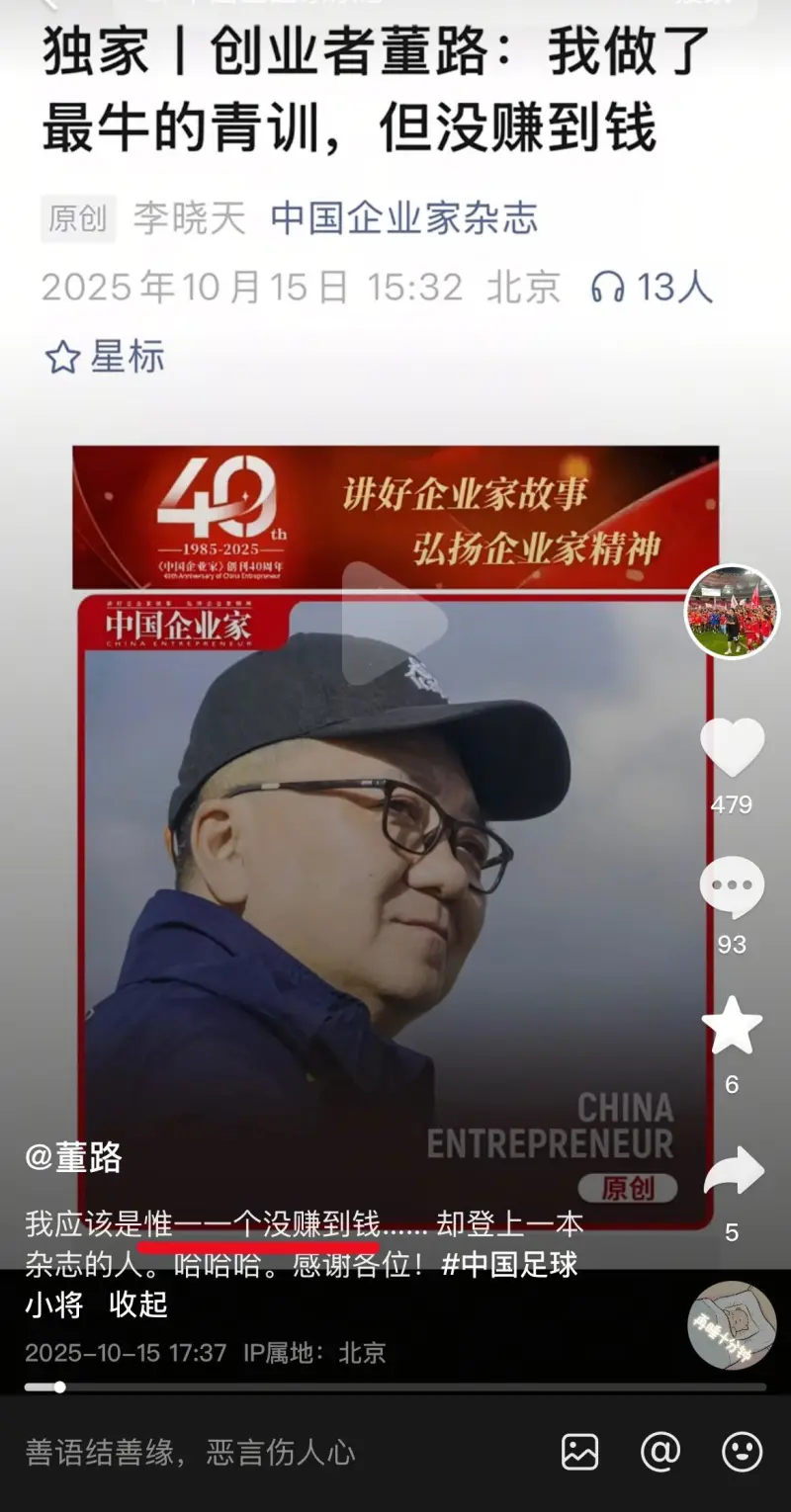Open the spinning music disc
This screenshot has height=1512, width=791.
point(732,1325)
